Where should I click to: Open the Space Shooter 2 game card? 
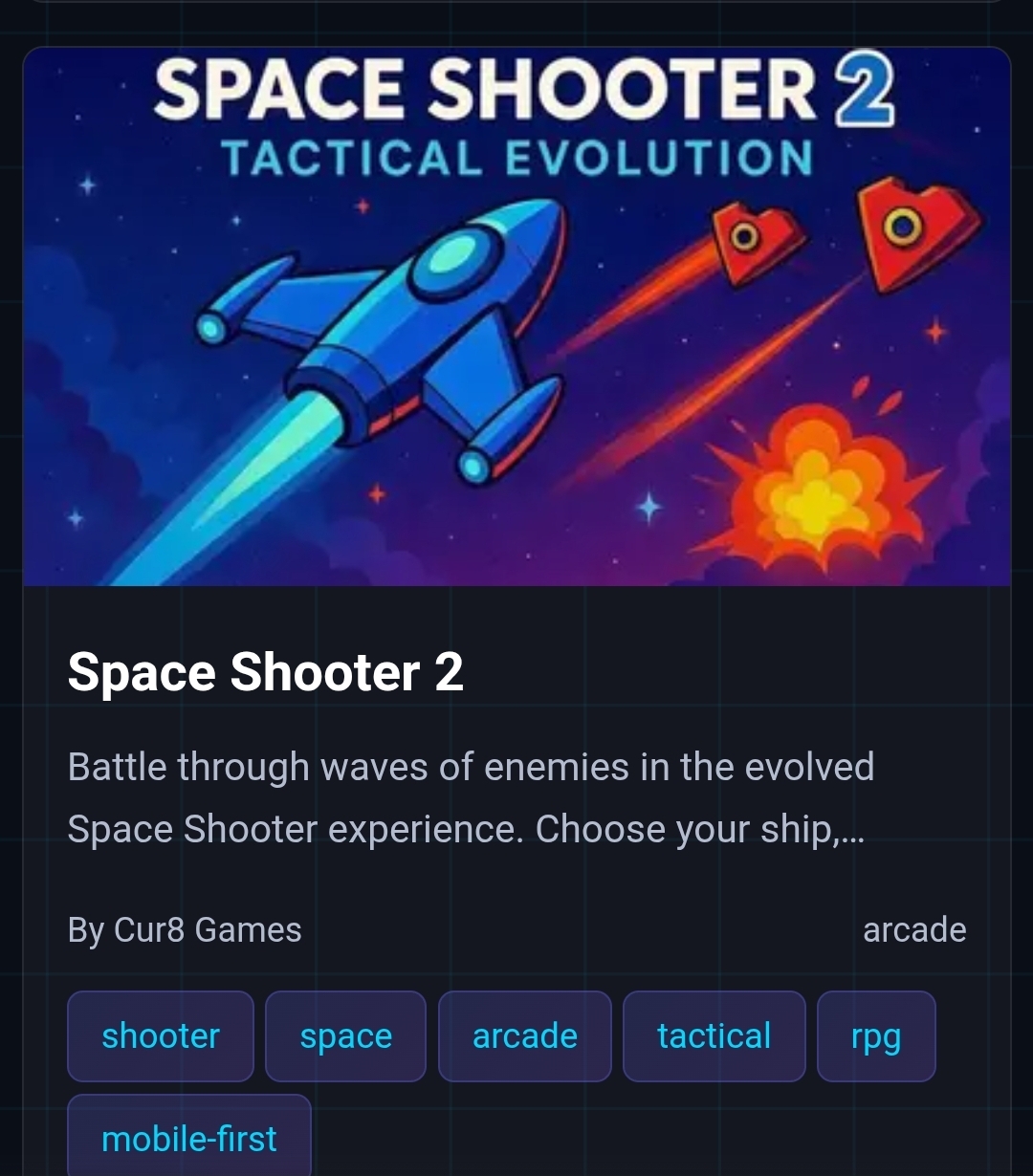pos(516,612)
